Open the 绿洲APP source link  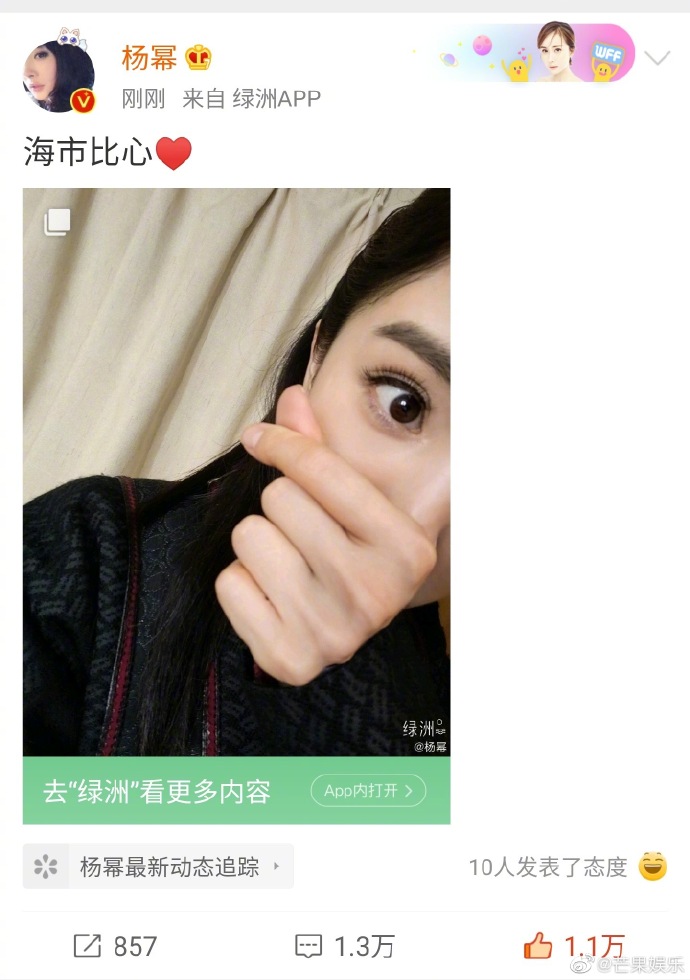(x=276, y=99)
